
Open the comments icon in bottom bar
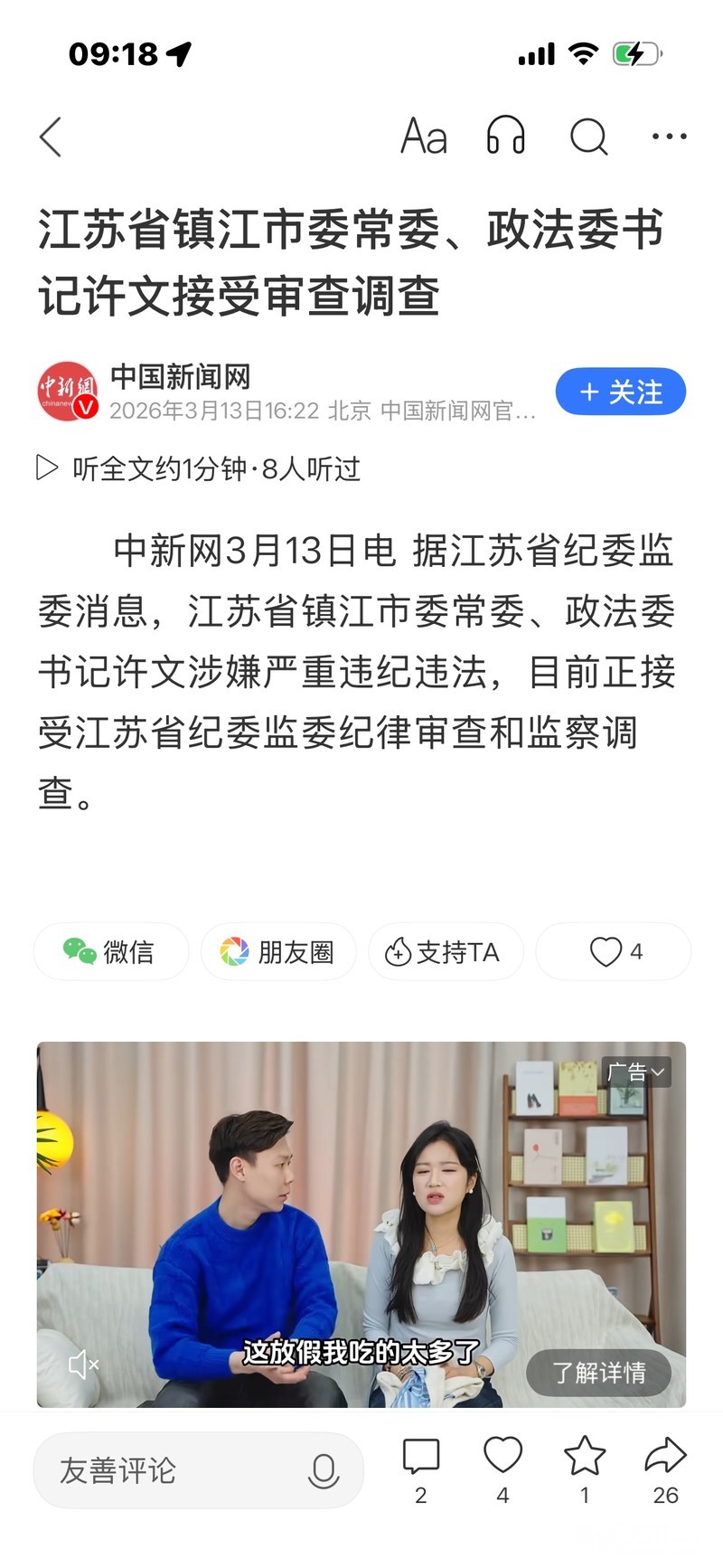(420, 1458)
